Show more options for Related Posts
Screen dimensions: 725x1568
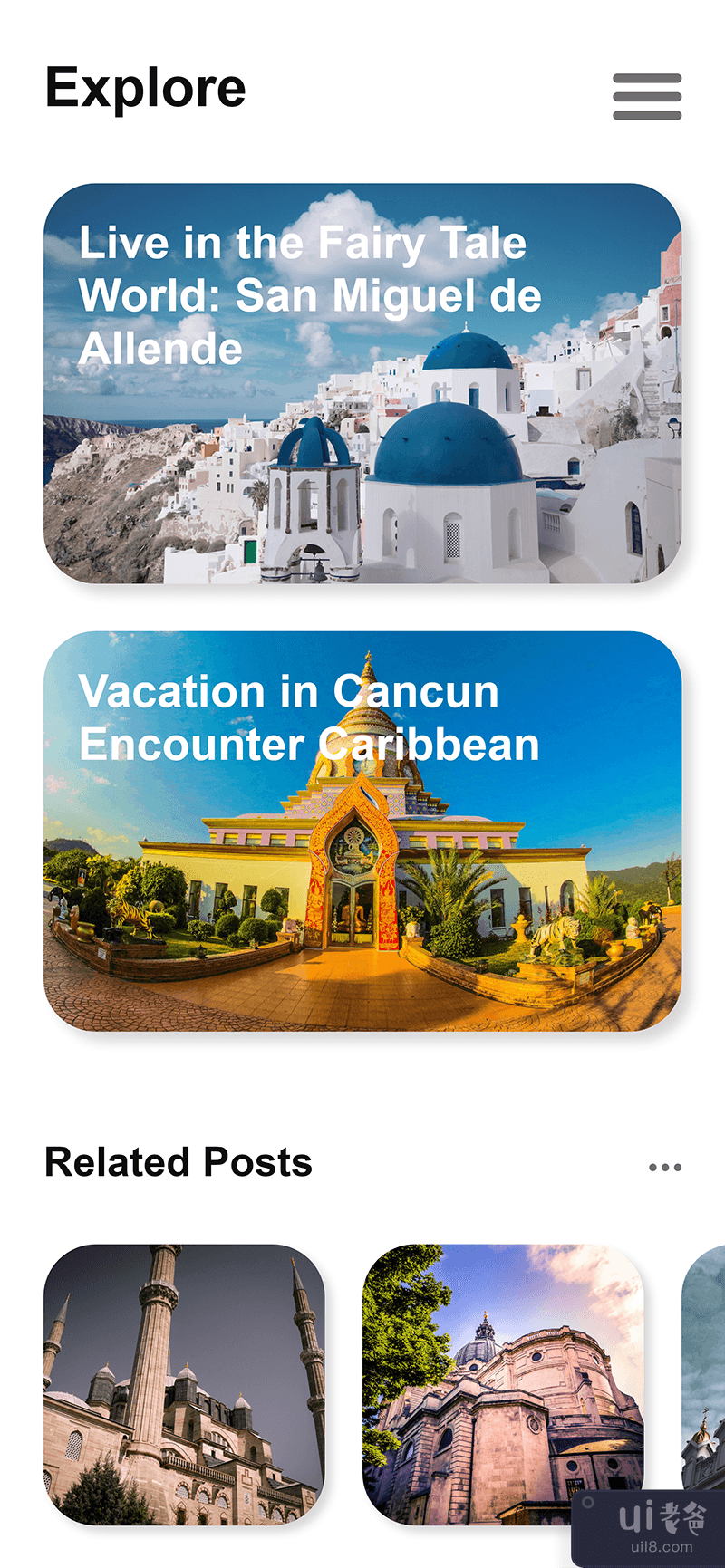(x=664, y=1167)
